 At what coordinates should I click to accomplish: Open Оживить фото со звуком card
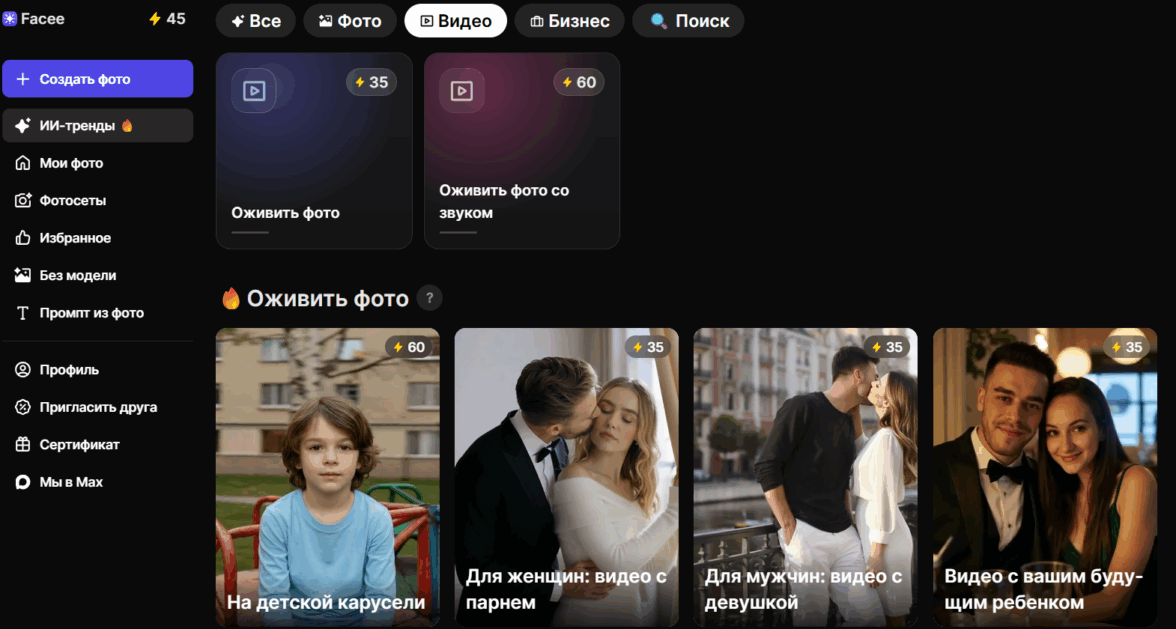click(521, 150)
